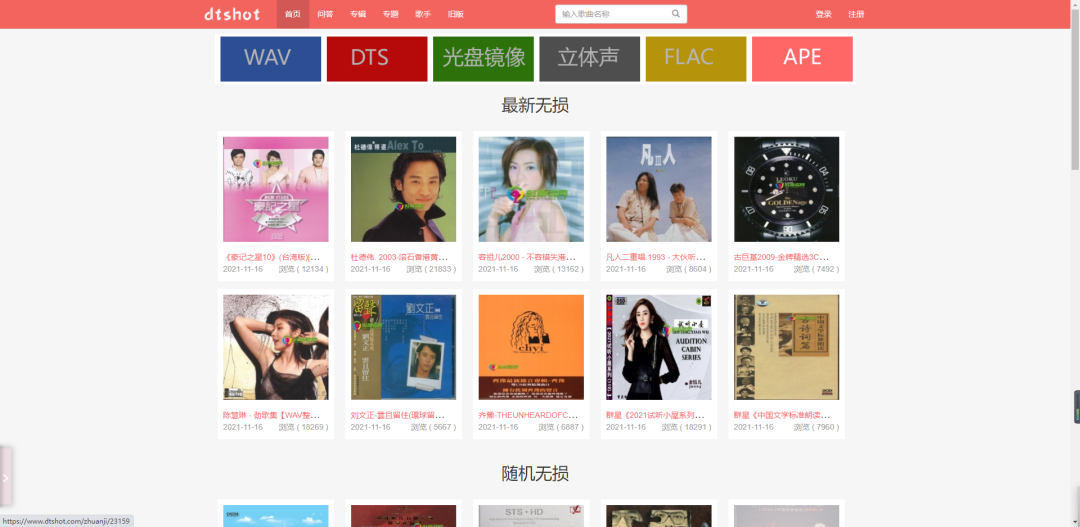The height and width of the screenshot is (527, 1080).
Task: Select the WAV format category
Action: [x=270, y=58]
